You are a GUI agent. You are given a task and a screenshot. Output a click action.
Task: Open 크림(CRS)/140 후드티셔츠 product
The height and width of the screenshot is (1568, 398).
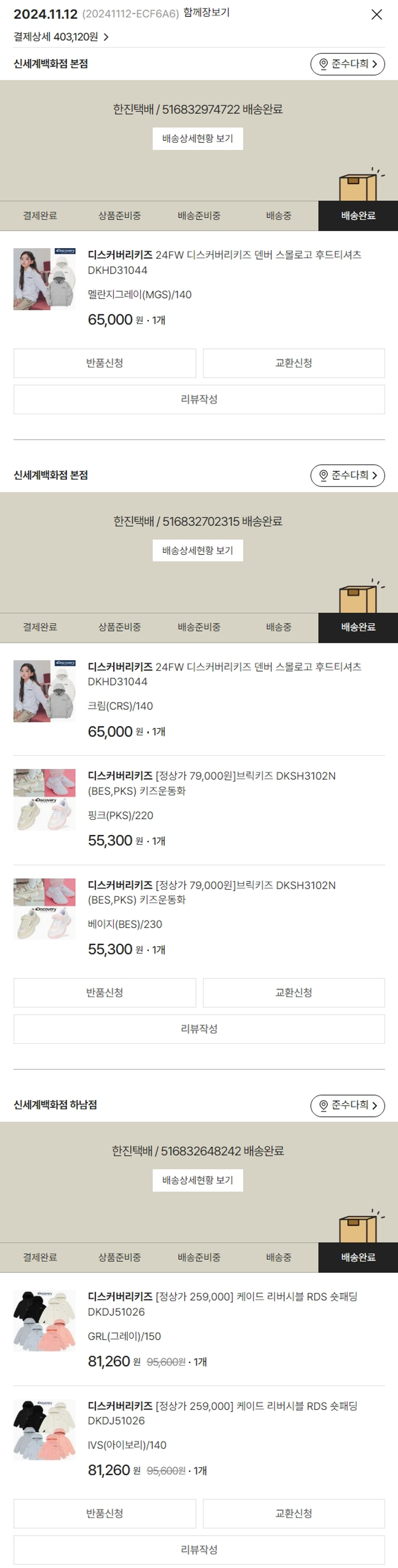224,674
